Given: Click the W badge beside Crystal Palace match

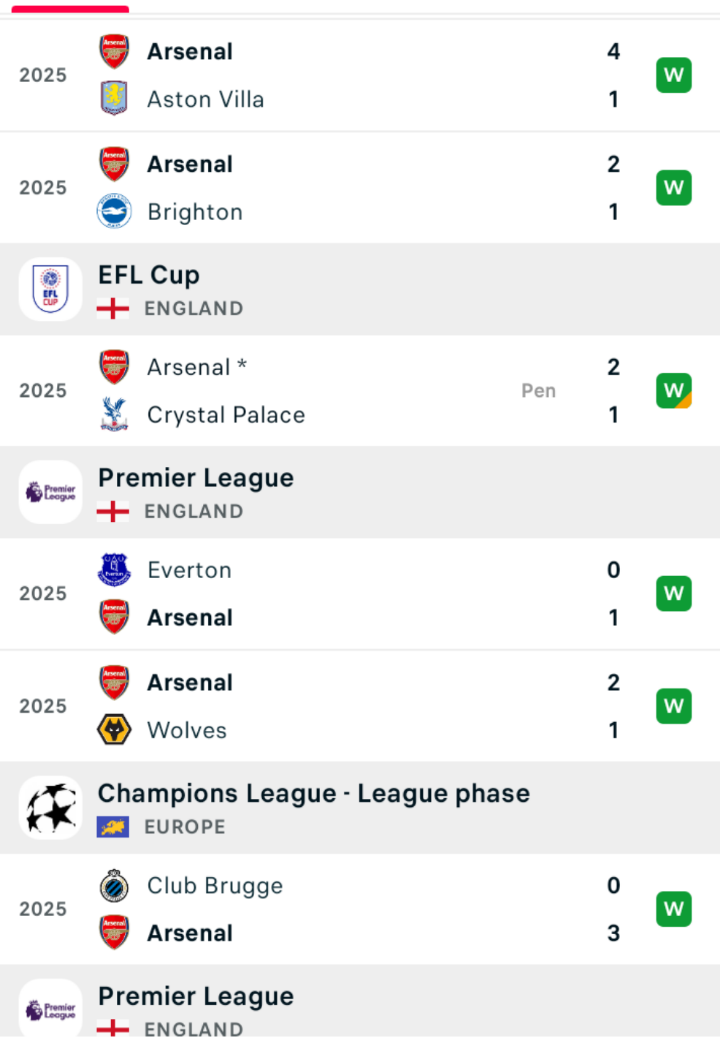Looking at the screenshot, I should [x=673, y=390].
